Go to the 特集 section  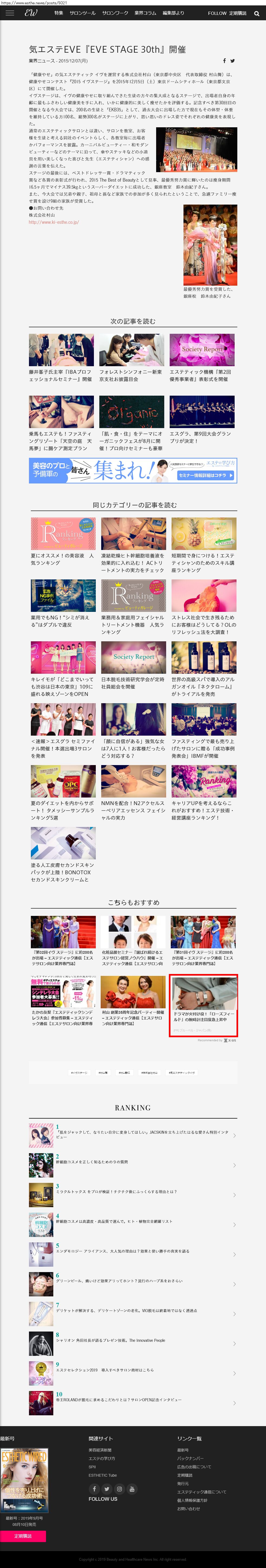[58, 13]
